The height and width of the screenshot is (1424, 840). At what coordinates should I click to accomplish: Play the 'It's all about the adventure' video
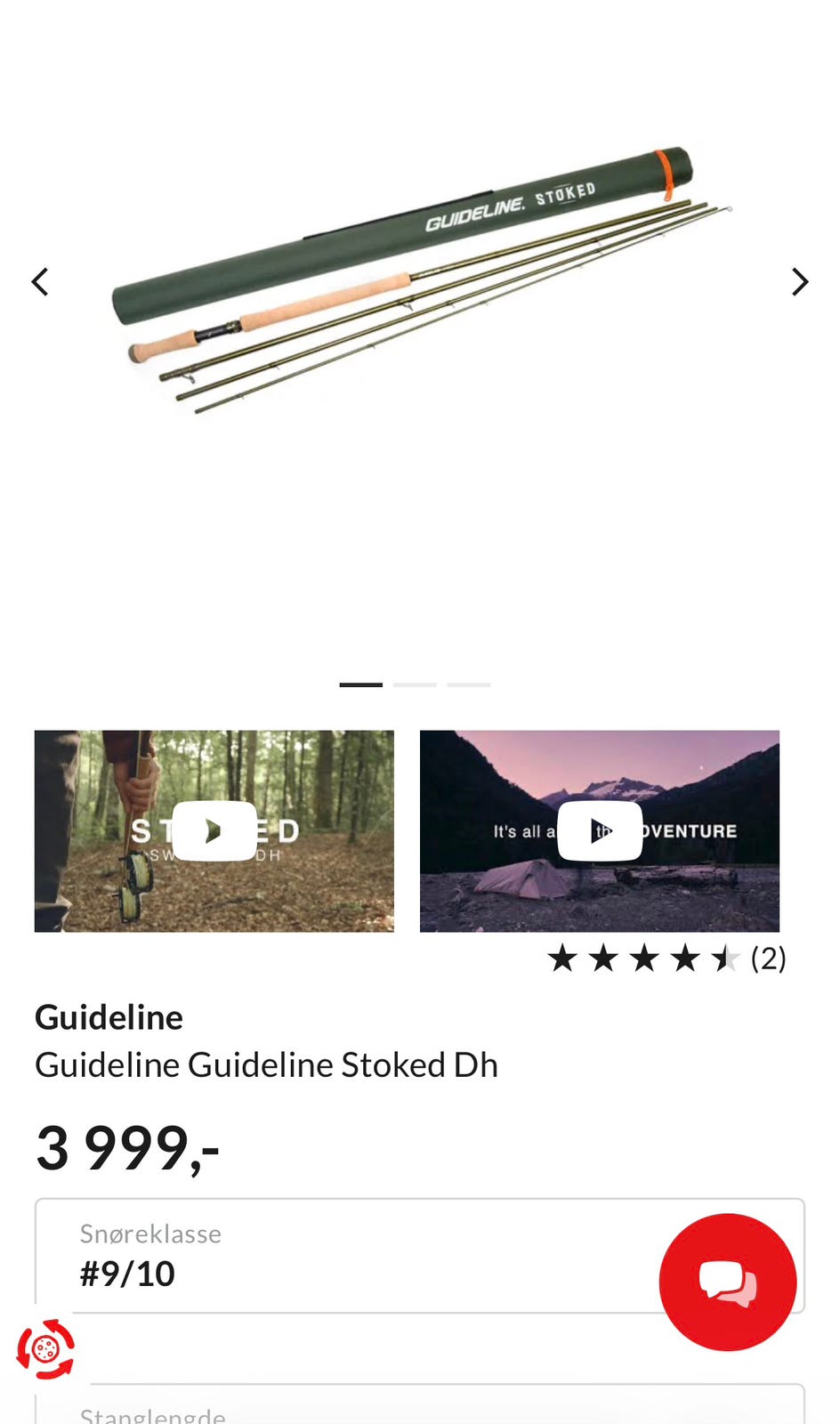click(600, 829)
